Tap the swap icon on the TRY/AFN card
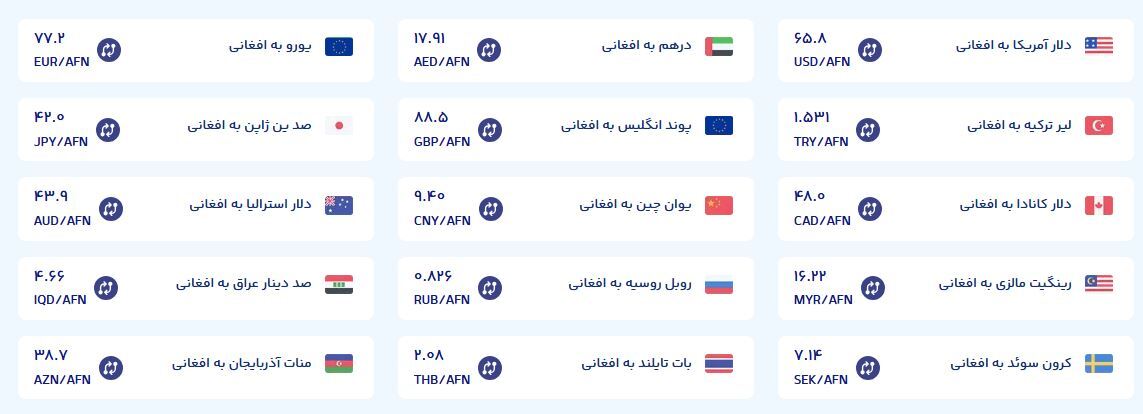Screen dimensions: 1143x414 [x=867, y=130]
